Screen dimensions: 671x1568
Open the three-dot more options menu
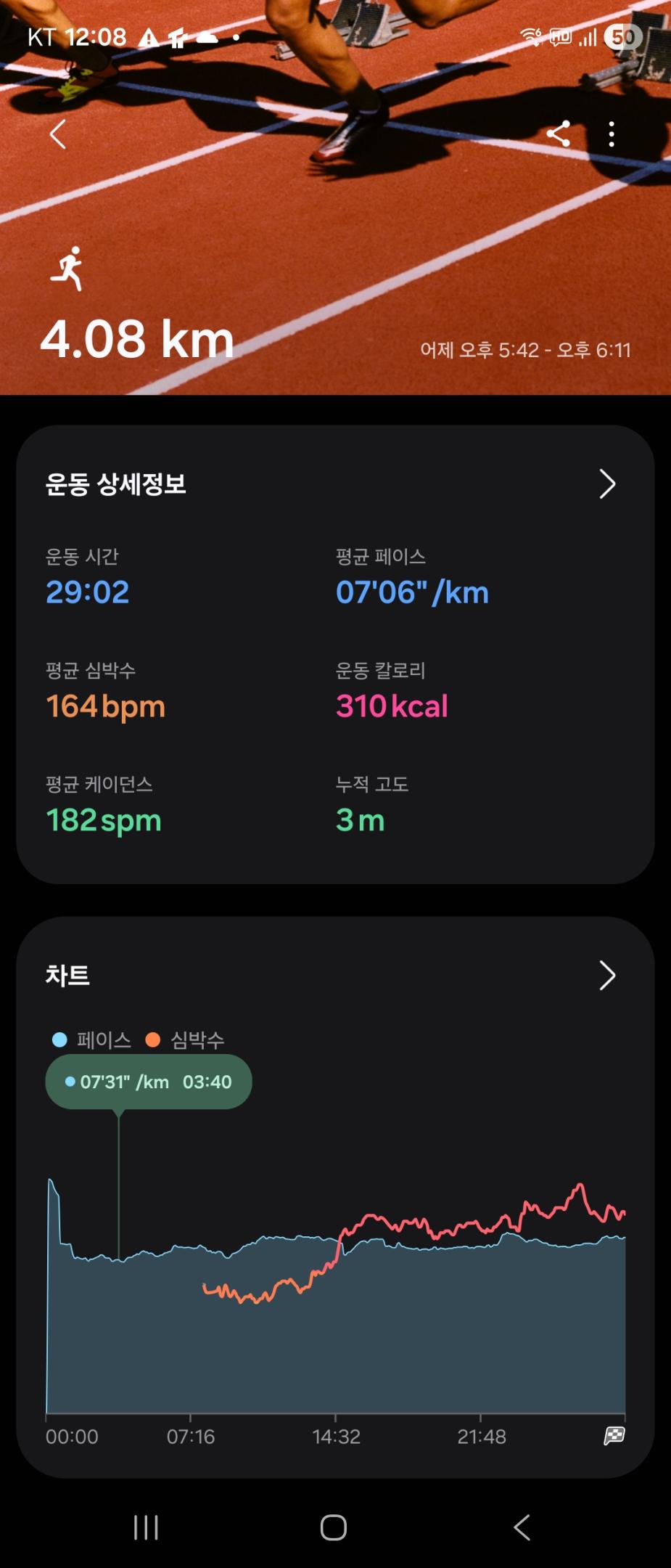(613, 134)
